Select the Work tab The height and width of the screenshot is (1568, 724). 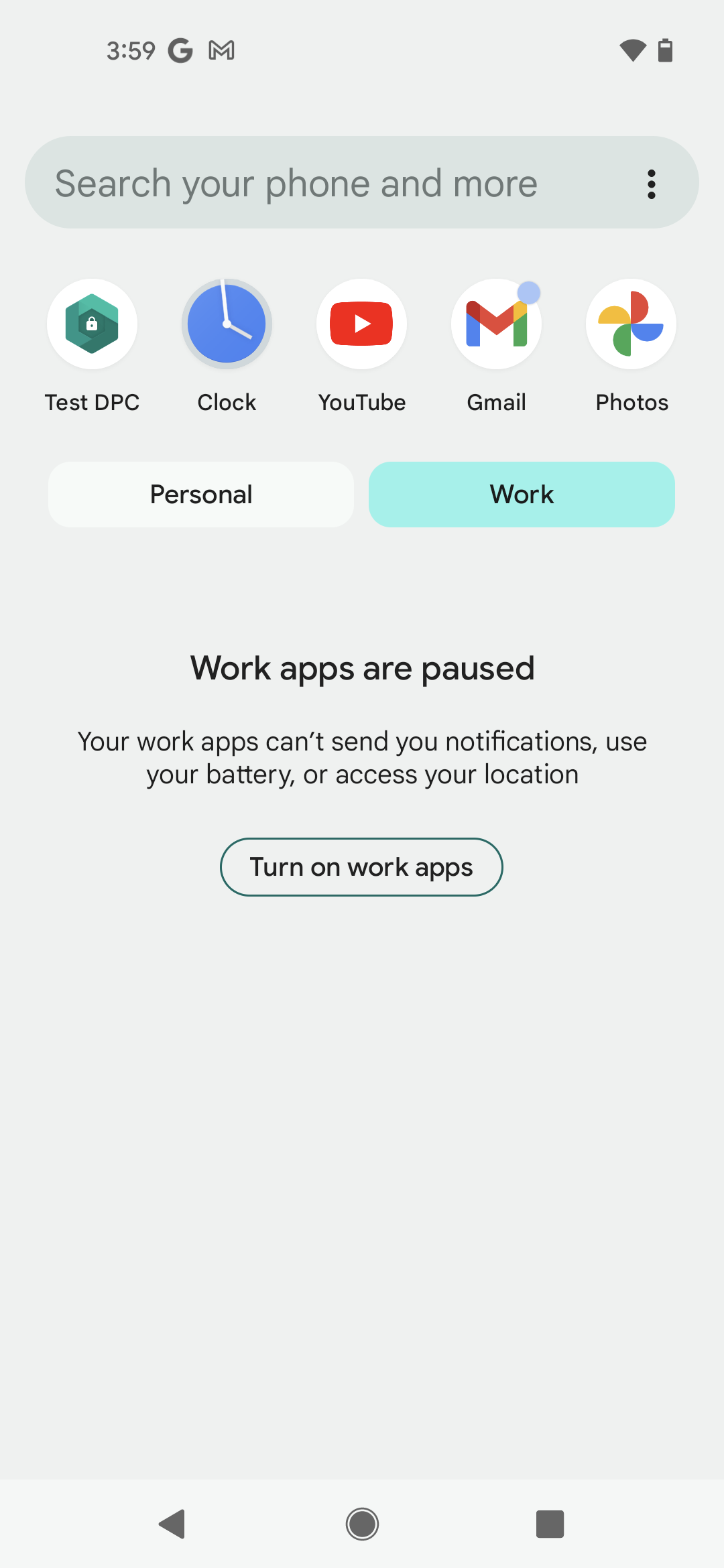click(522, 495)
